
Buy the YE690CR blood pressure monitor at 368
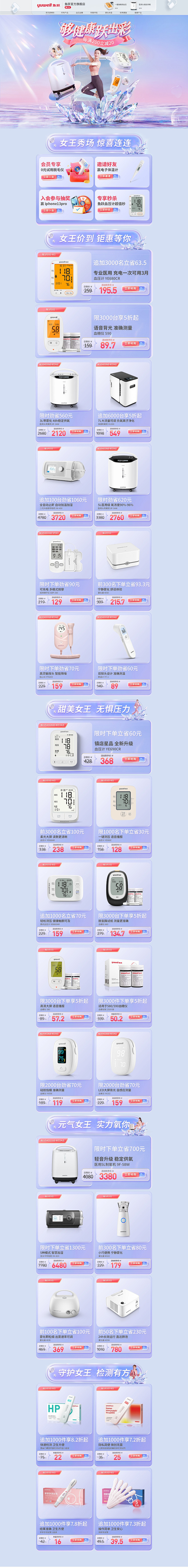coord(130,759)
